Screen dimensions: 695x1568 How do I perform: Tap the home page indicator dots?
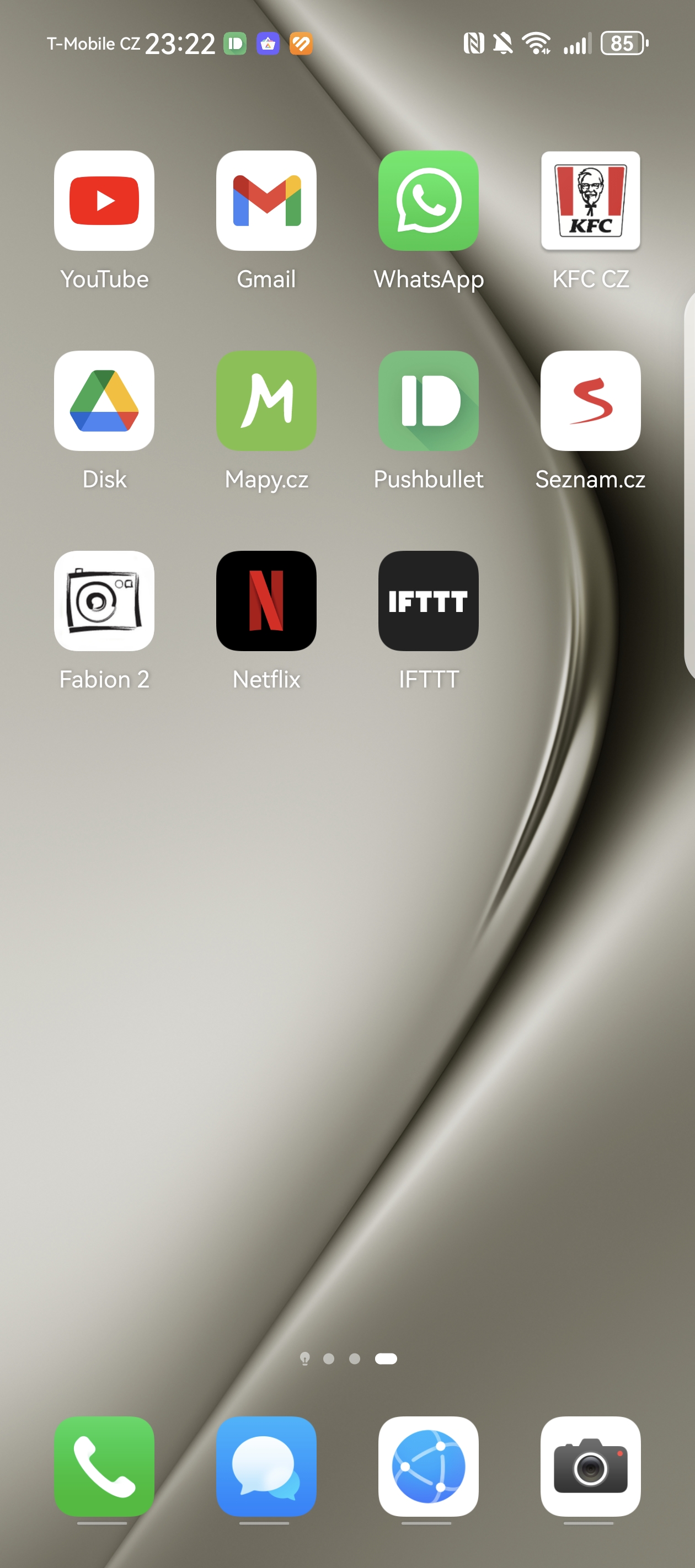[x=348, y=1358]
